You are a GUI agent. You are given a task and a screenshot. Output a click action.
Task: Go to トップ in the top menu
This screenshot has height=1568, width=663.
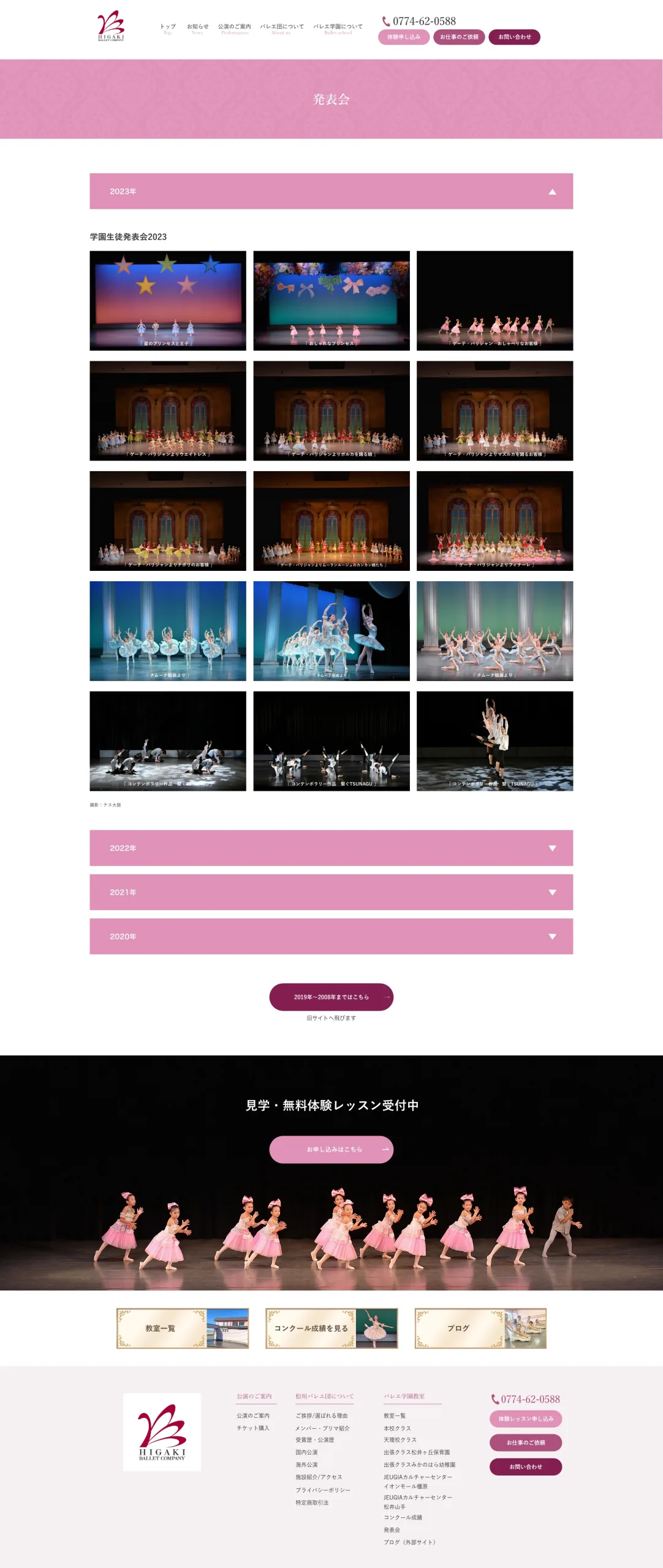pos(168,28)
